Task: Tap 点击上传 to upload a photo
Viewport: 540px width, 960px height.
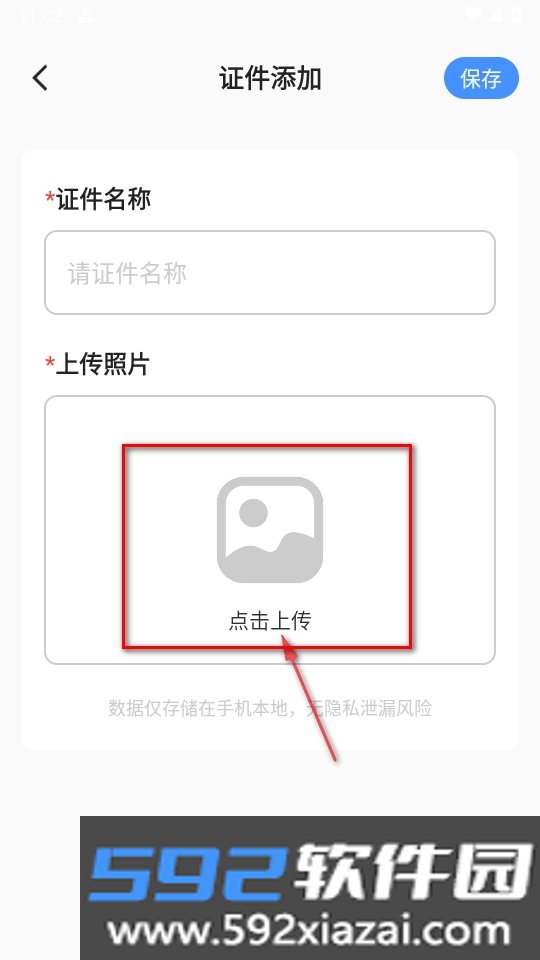Action: (x=270, y=620)
